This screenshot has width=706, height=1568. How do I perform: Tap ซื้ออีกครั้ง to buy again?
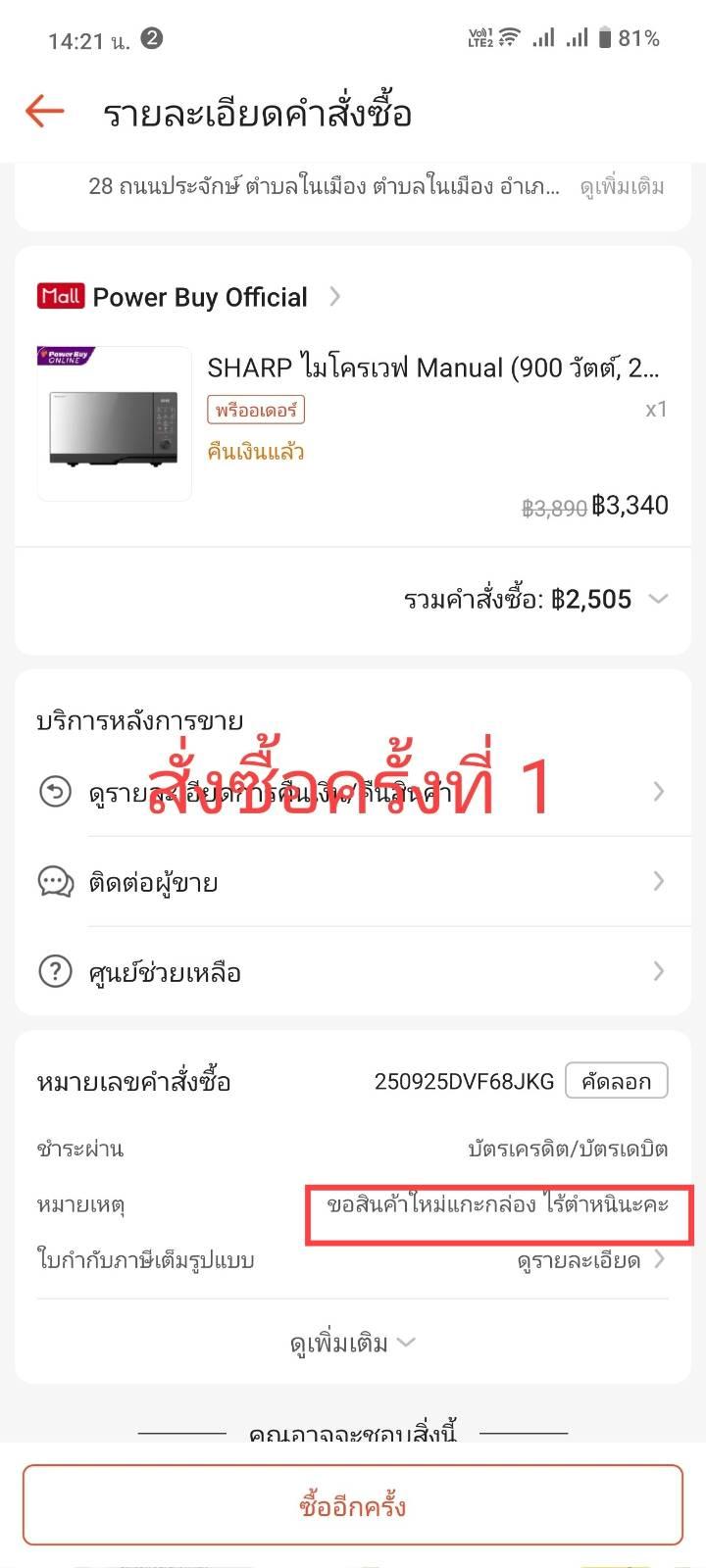[x=352, y=1505]
